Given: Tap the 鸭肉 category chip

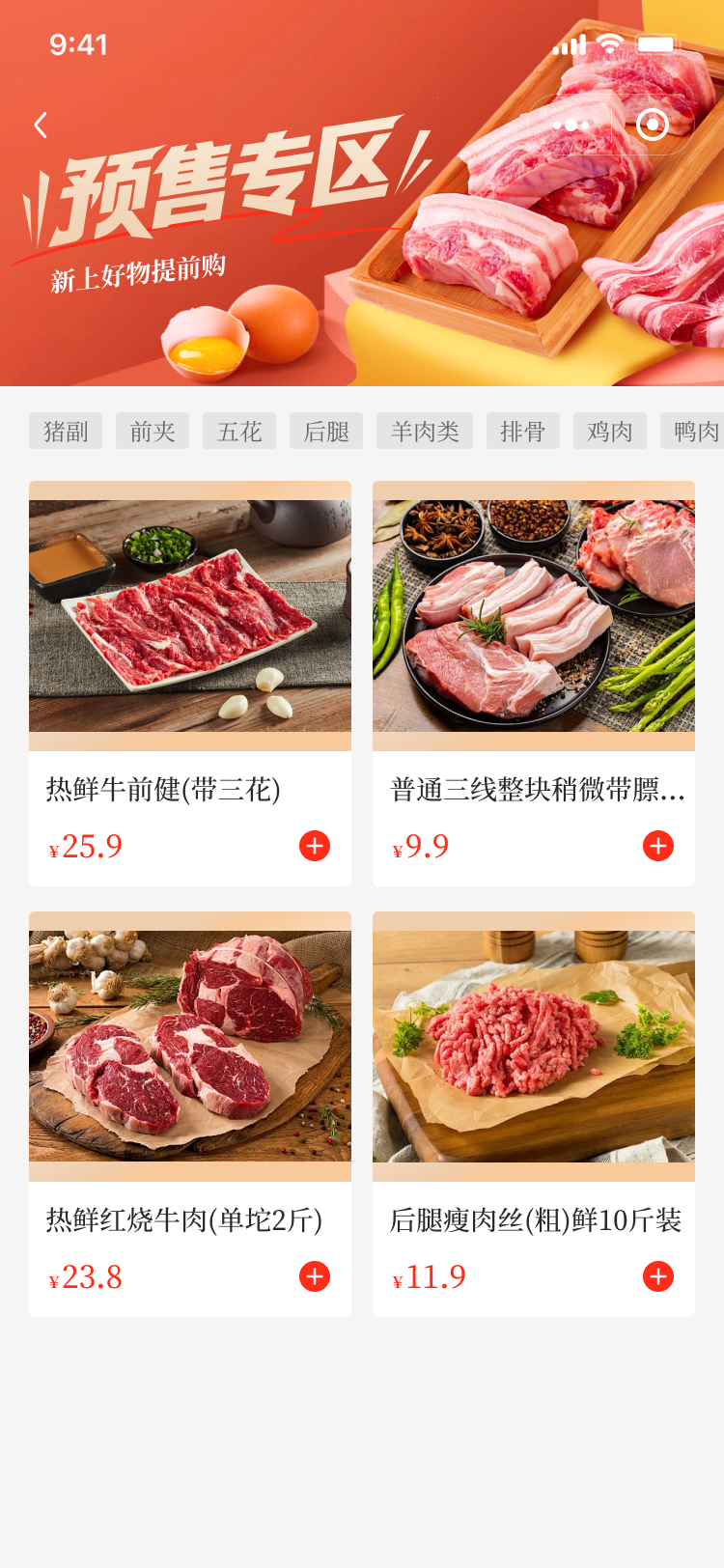Looking at the screenshot, I should [695, 432].
